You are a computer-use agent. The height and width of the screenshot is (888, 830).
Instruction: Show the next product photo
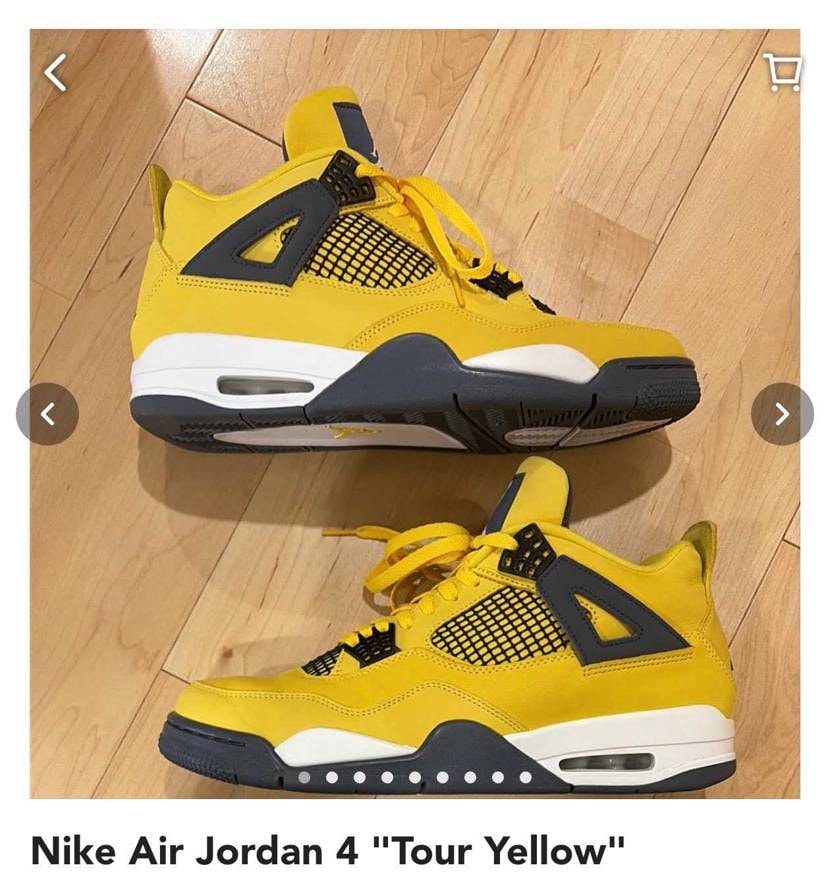click(x=782, y=413)
